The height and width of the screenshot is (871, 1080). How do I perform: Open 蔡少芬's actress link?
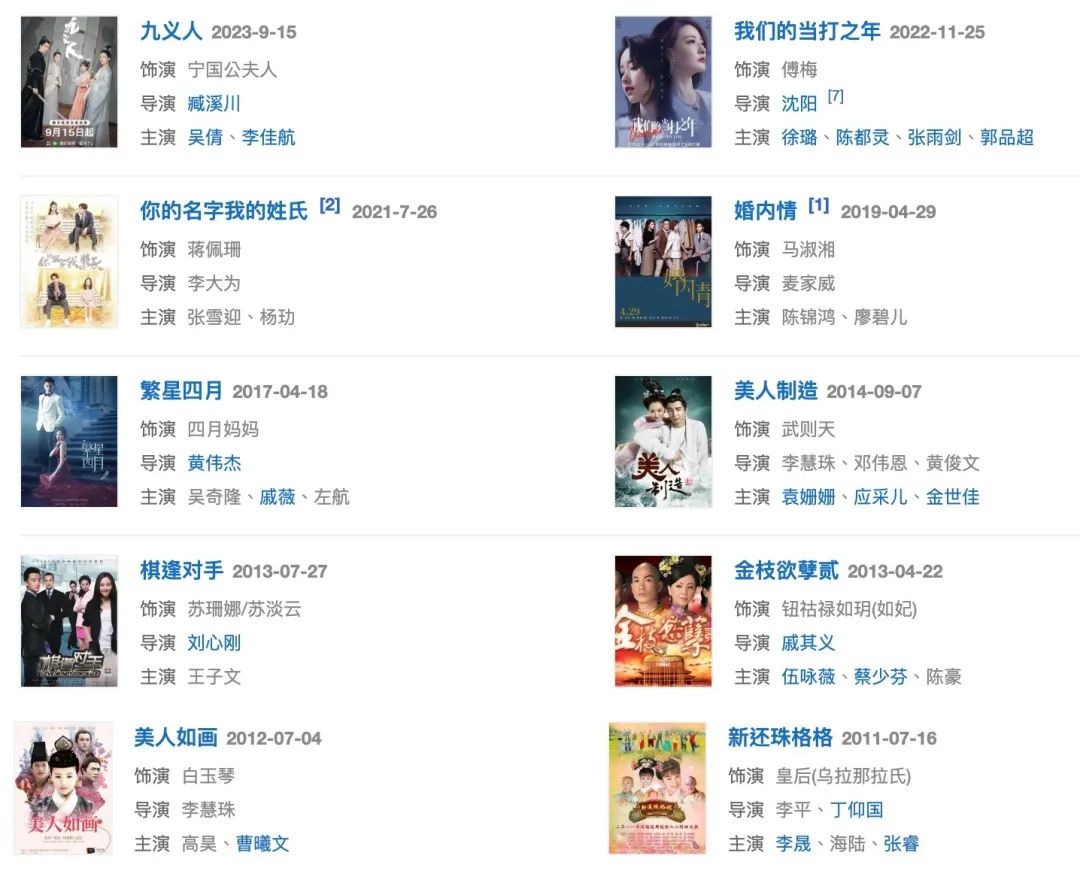point(880,677)
